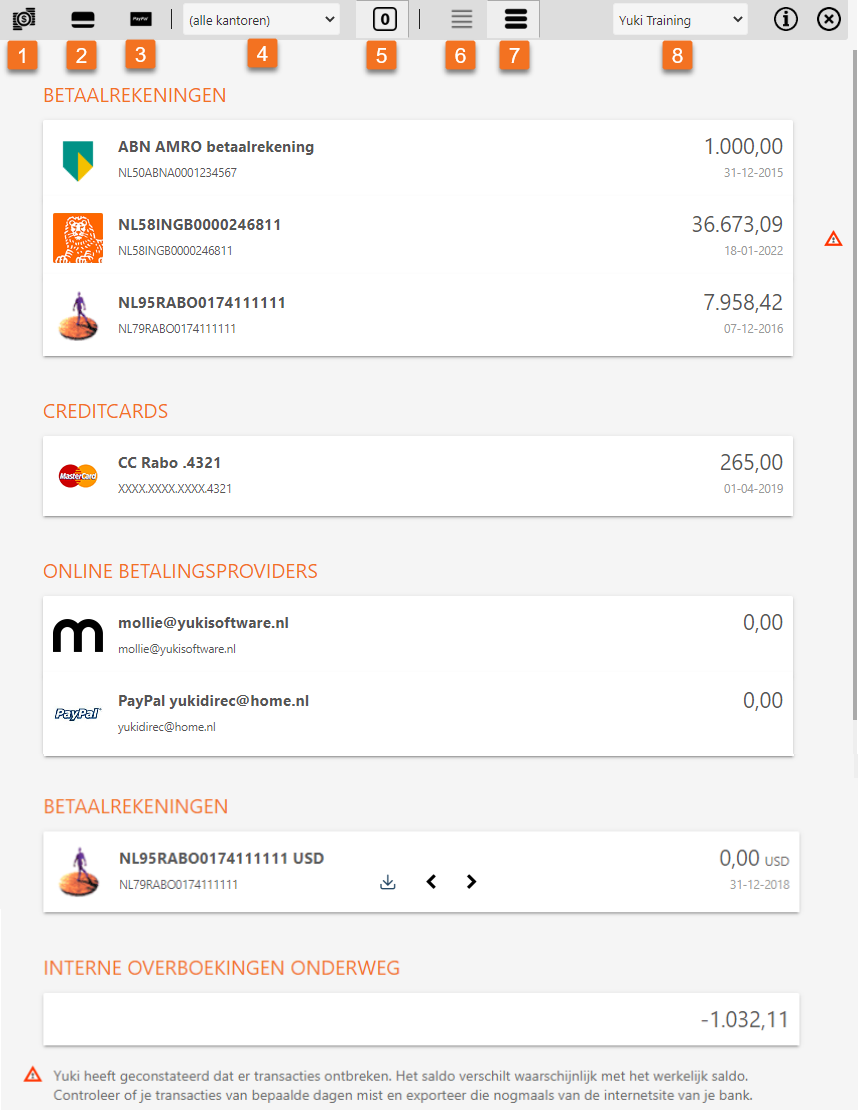Switch to large list view
The height and width of the screenshot is (1110, 858).
(x=514, y=19)
